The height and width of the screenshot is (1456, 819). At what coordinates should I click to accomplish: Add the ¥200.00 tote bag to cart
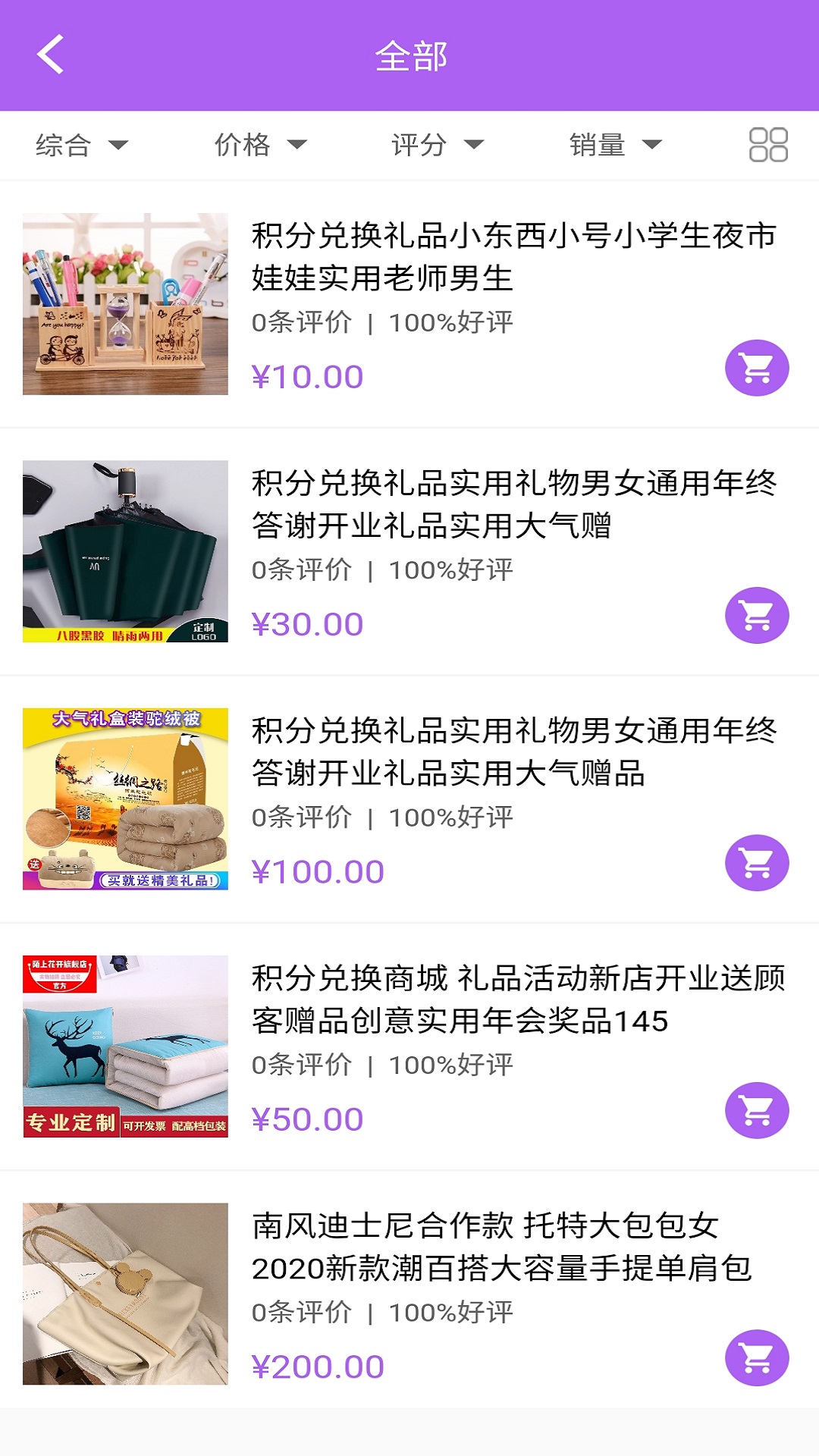pos(757,1358)
